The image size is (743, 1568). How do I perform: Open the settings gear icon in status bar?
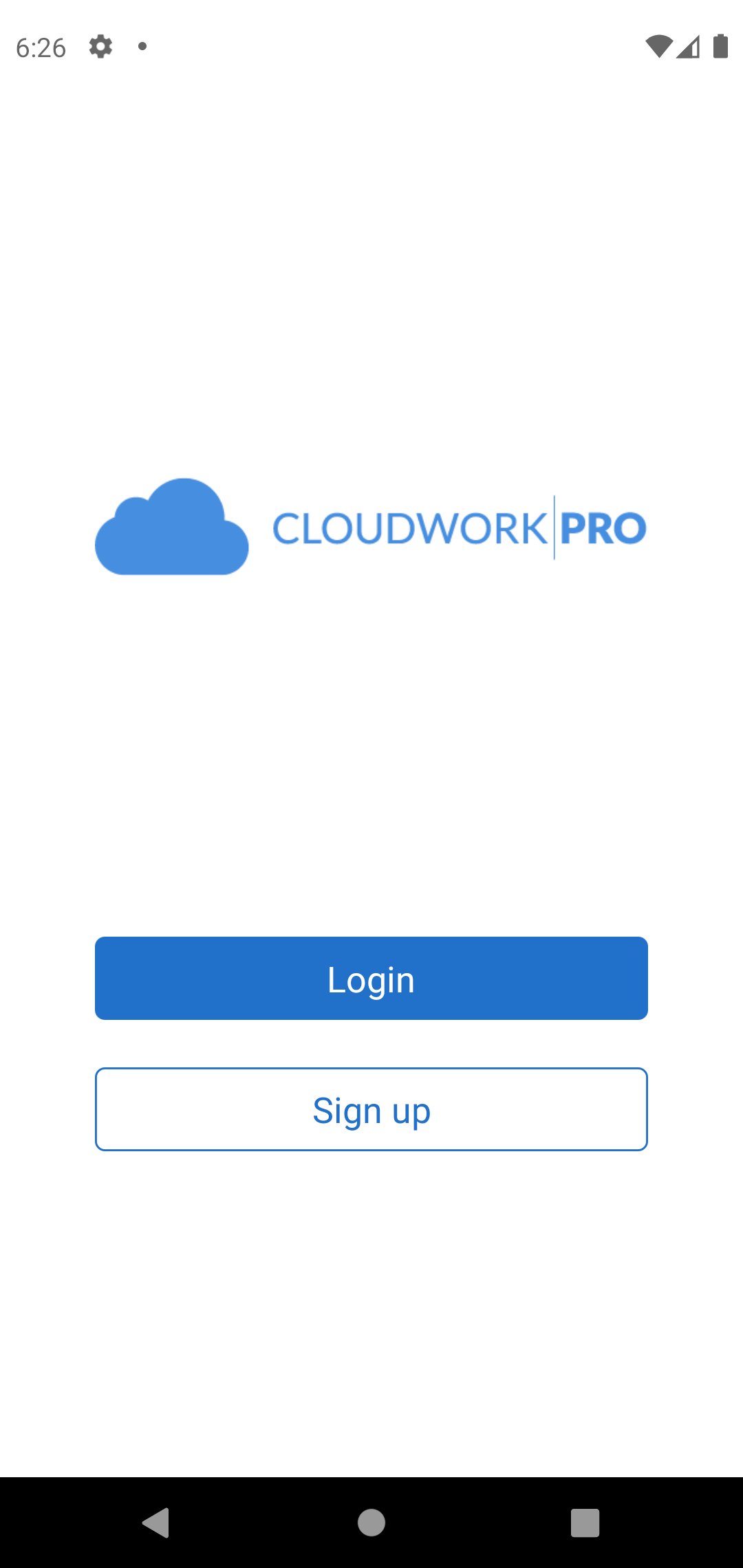(100, 45)
